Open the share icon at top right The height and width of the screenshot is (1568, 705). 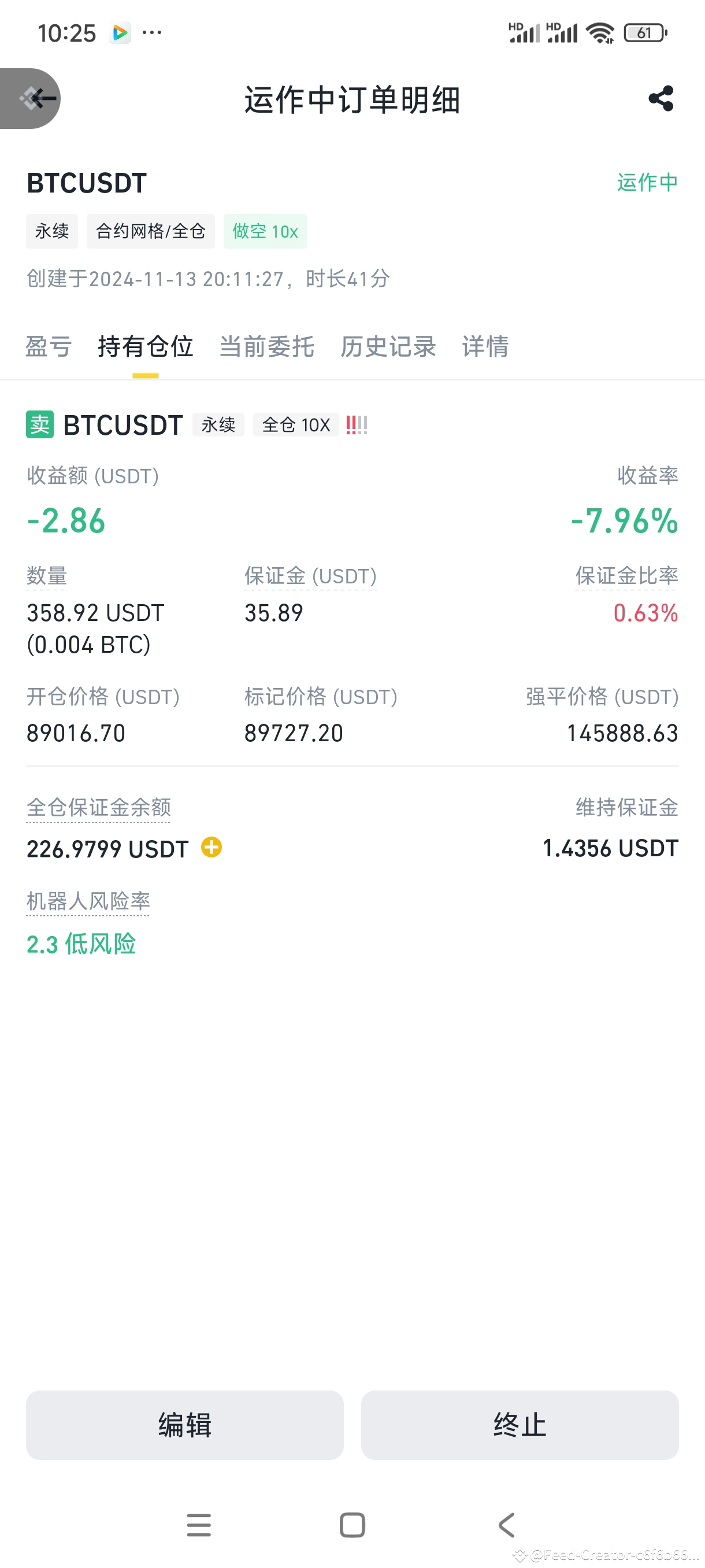pyautogui.click(x=660, y=99)
